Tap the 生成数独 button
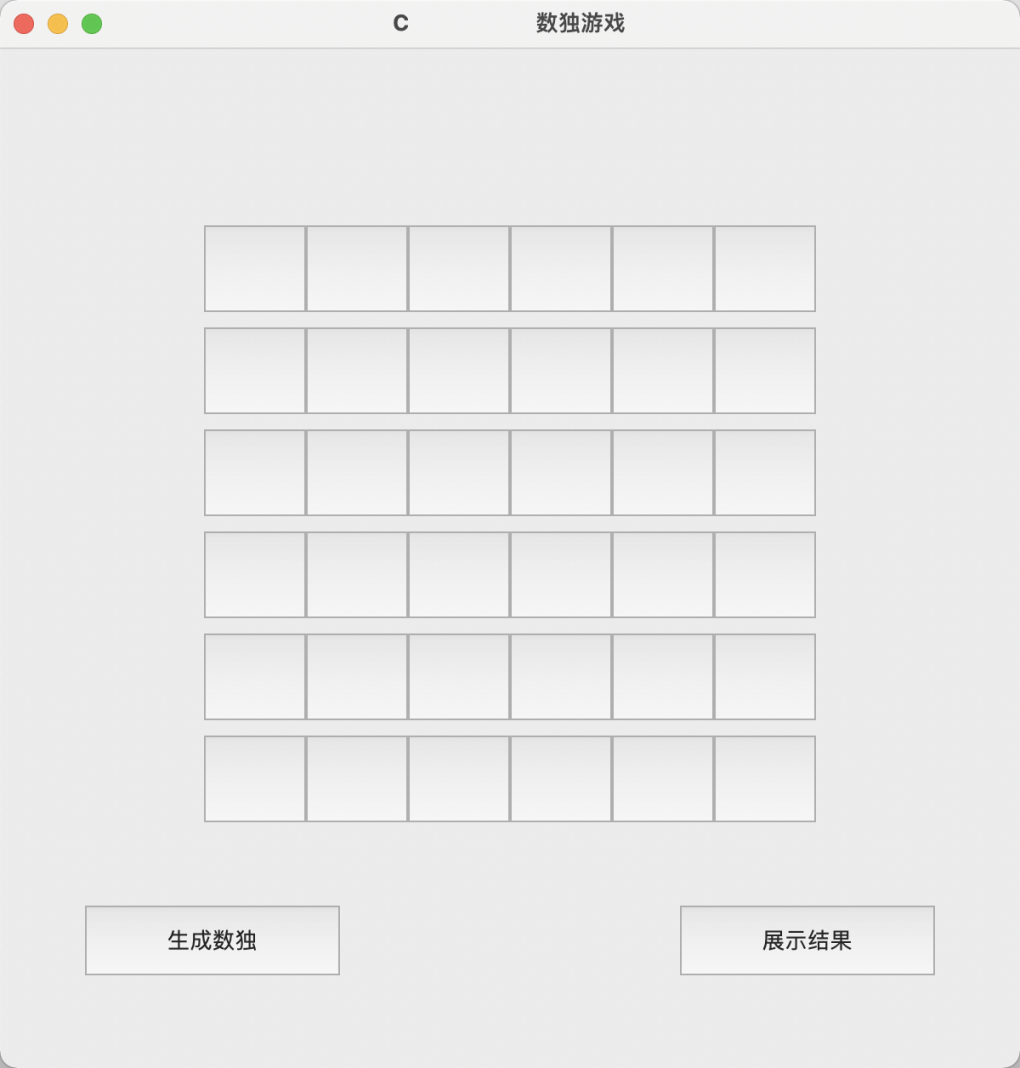Viewport: 1020px width, 1068px height. 212,940
